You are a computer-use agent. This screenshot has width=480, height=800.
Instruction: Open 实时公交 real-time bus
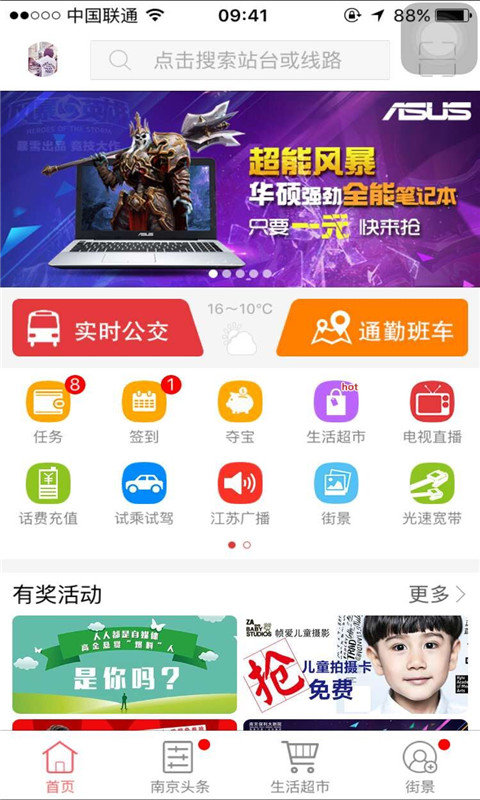pyautogui.click(x=108, y=328)
